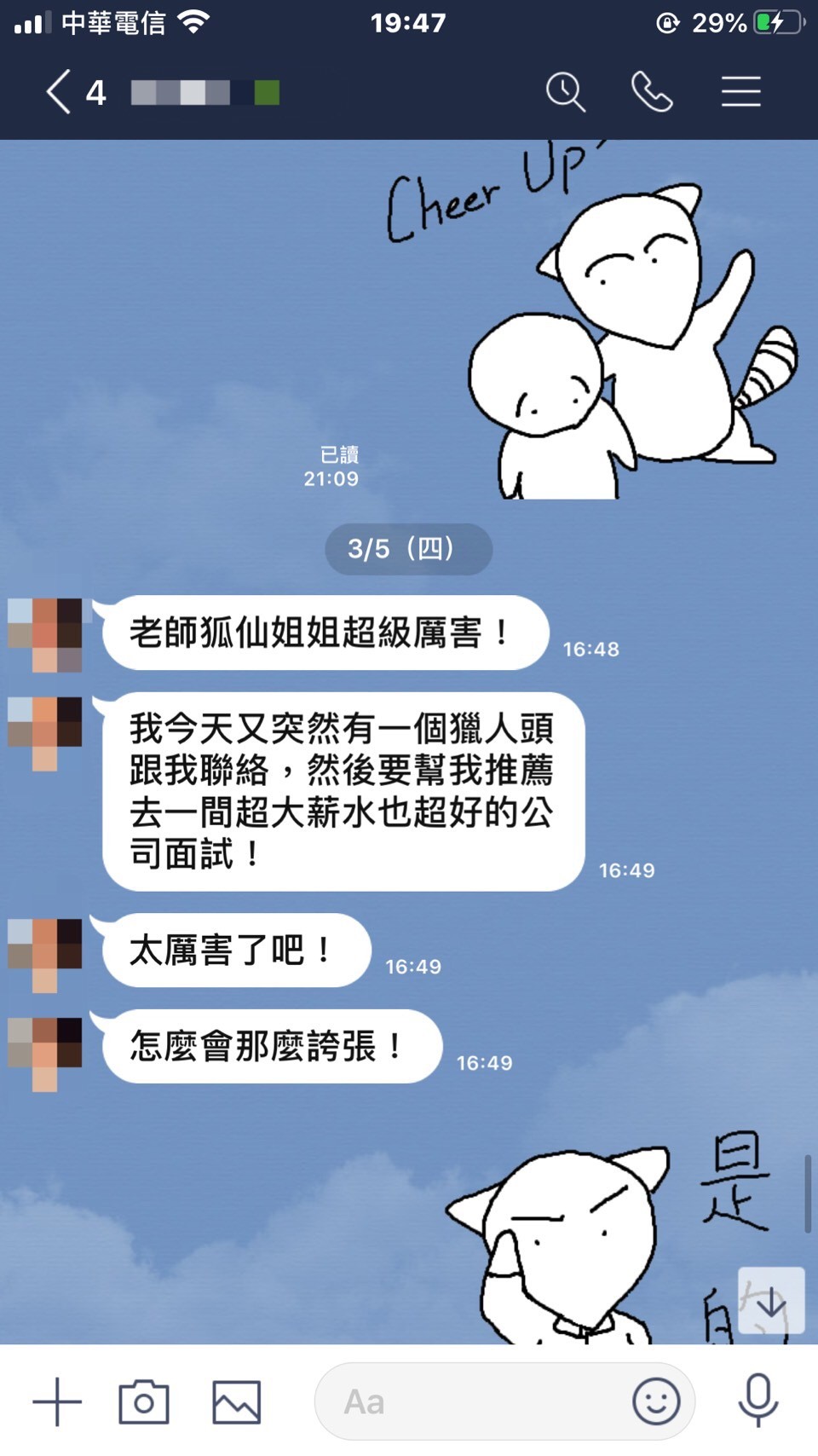Open sender's avatar beside 老師狐仙姐姐超級厲害
This screenshot has width=818, height=1456.
point(45,635)
